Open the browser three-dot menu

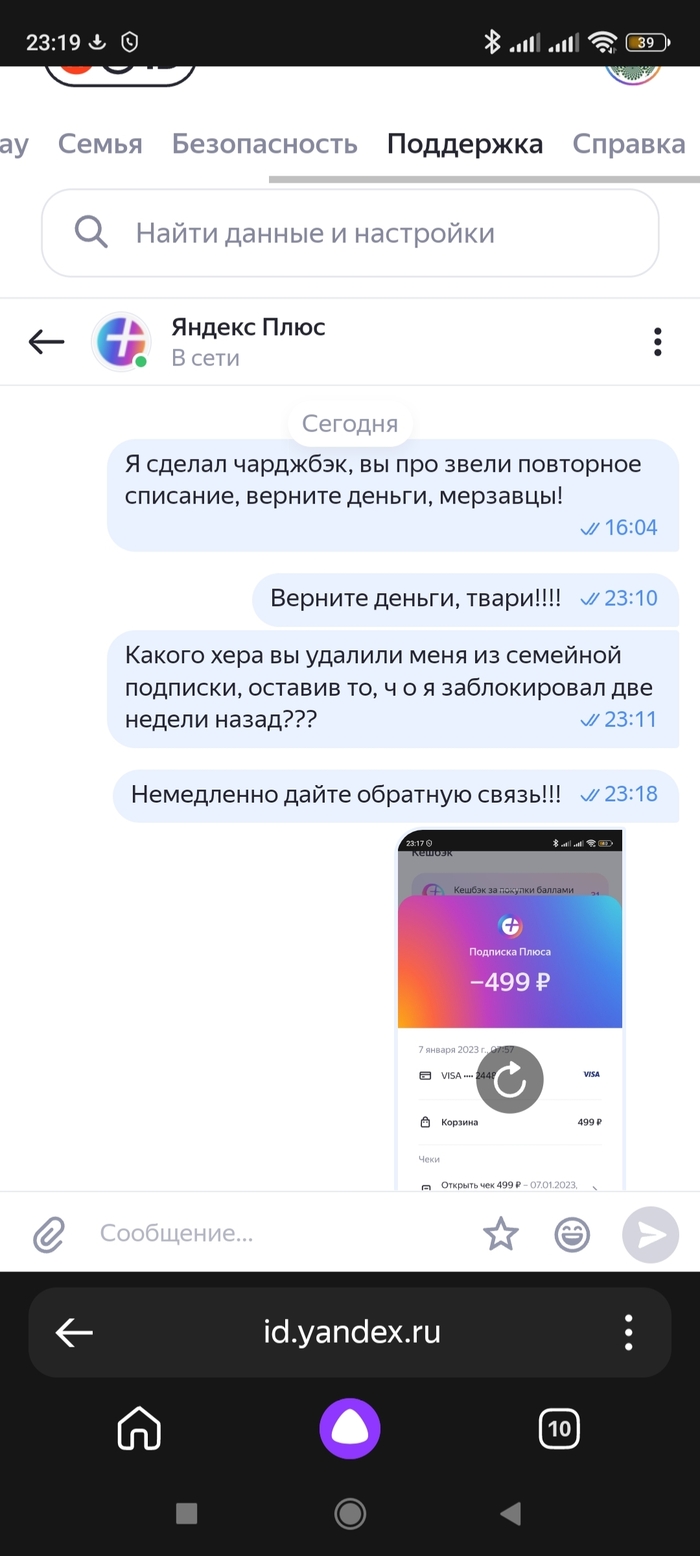[x=628, y=1332]
